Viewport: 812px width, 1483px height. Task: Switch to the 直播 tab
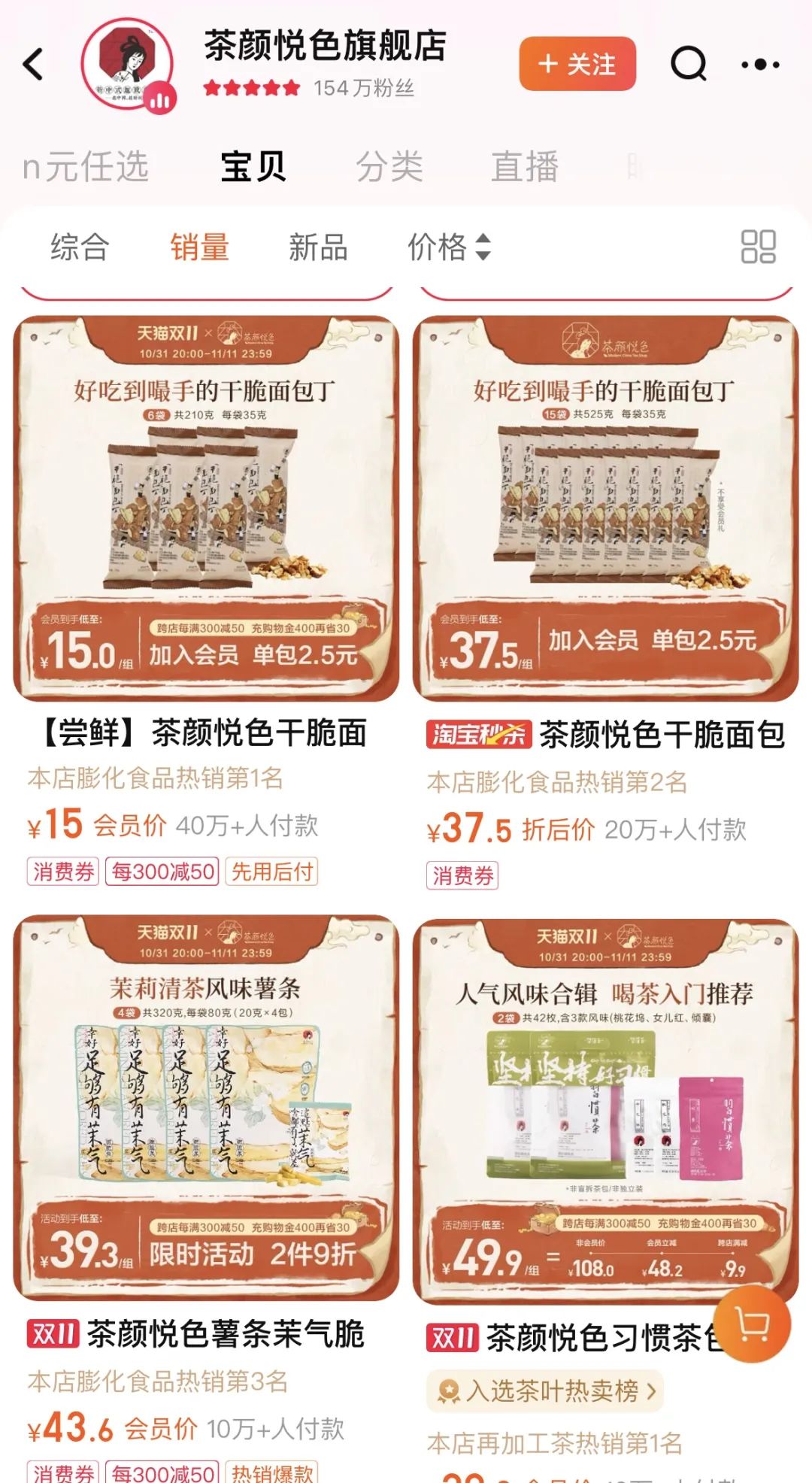(525, 166)
